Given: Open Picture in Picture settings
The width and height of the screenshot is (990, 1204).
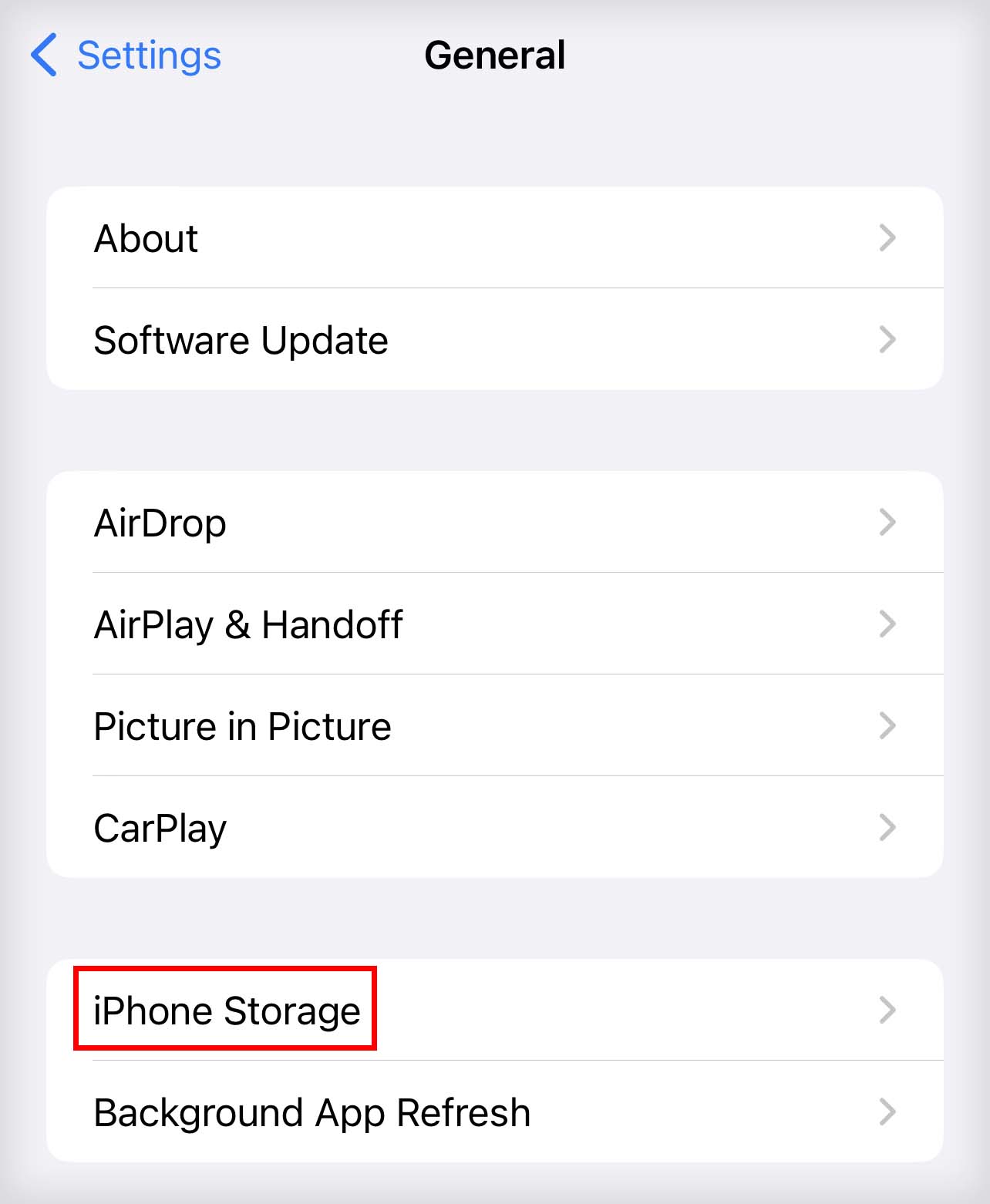Looking at the screenshot, I should 493,726.
